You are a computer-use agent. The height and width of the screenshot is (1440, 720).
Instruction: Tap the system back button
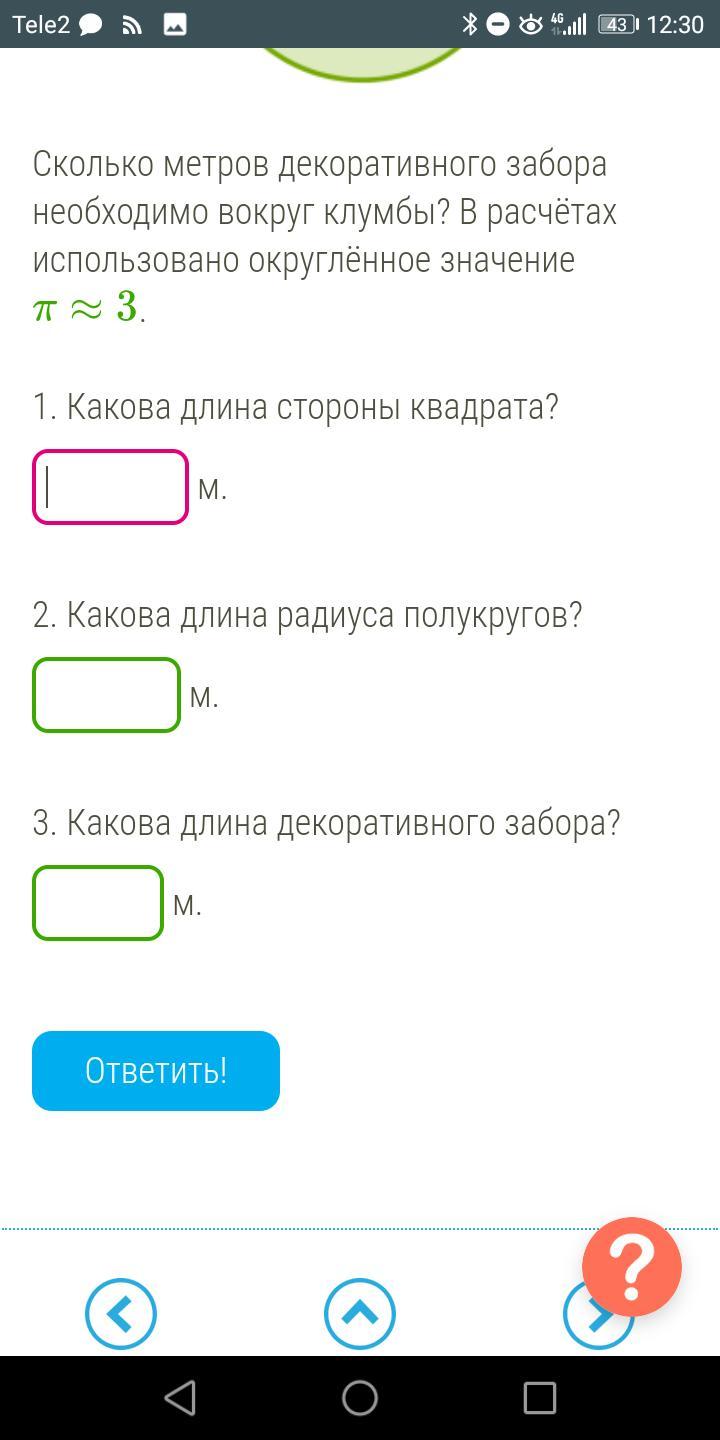point(180,1398)
